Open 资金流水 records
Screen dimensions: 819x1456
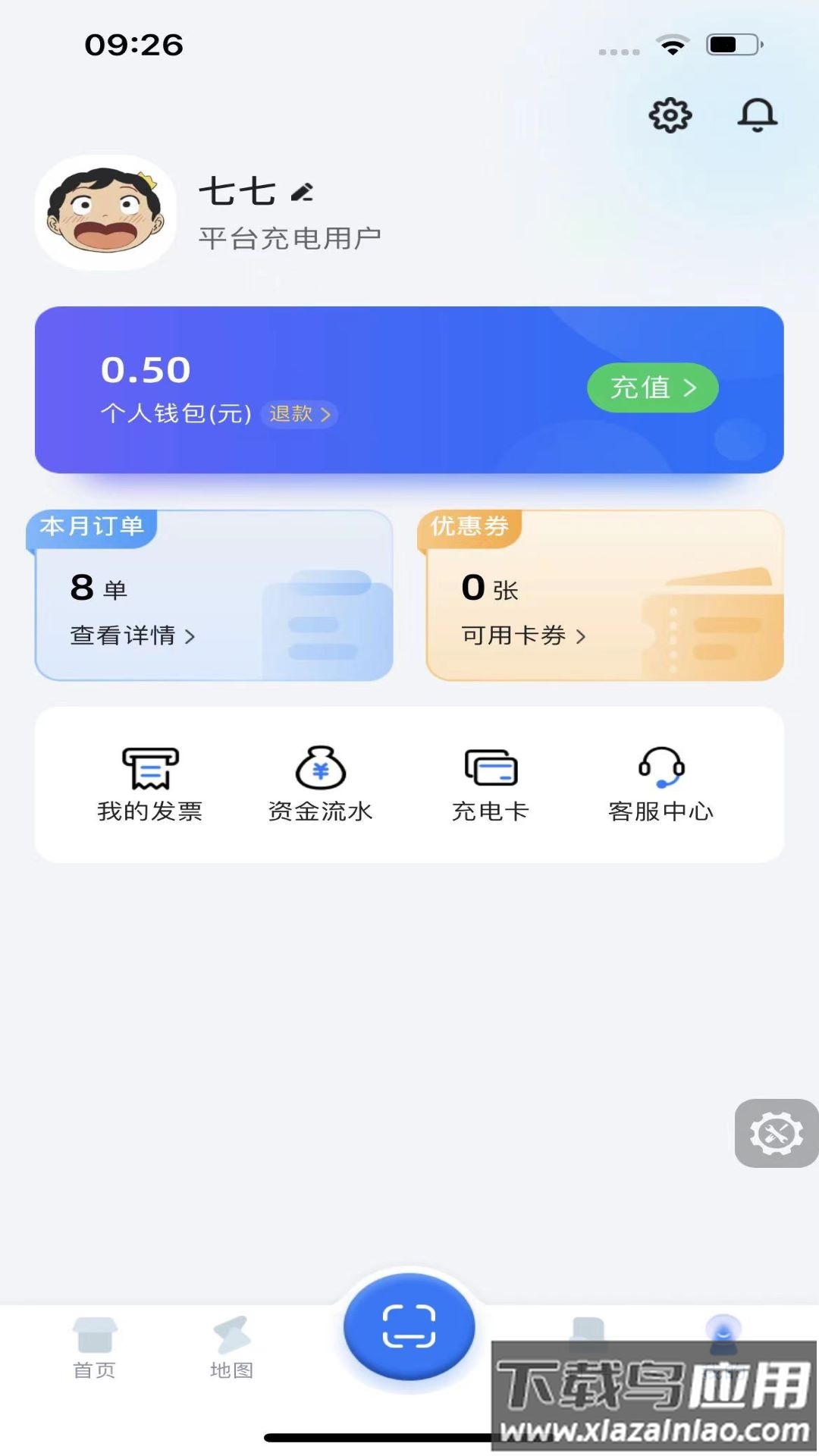[320, 784]
